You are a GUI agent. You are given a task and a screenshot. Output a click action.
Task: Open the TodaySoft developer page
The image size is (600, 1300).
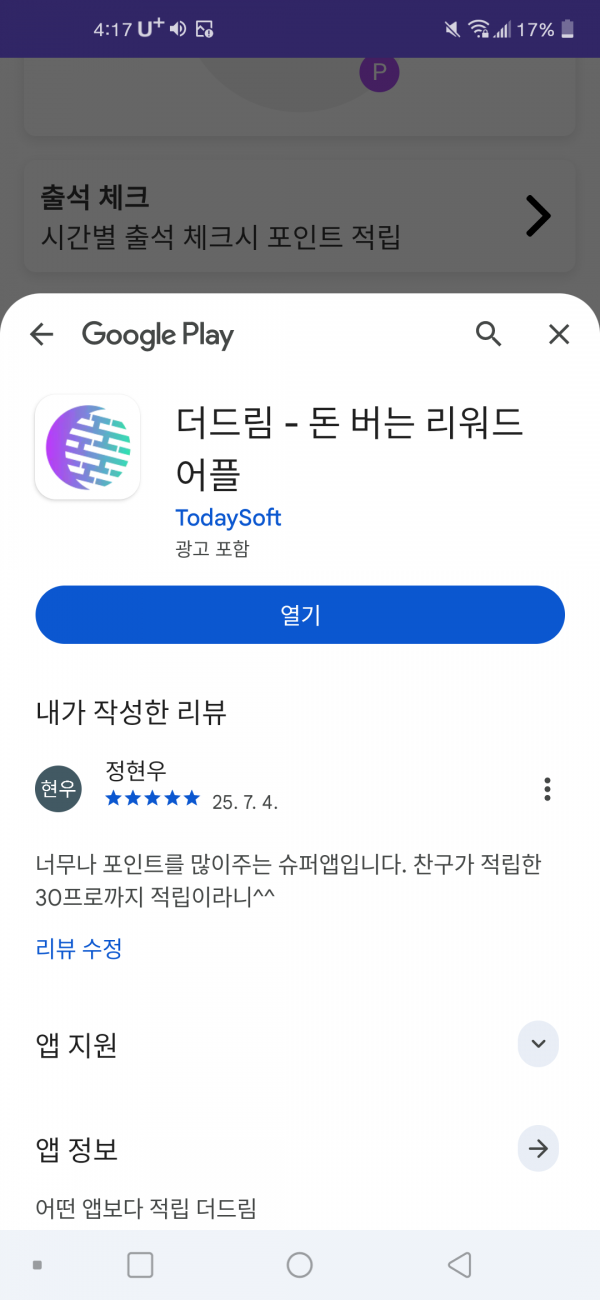[228, 518]
